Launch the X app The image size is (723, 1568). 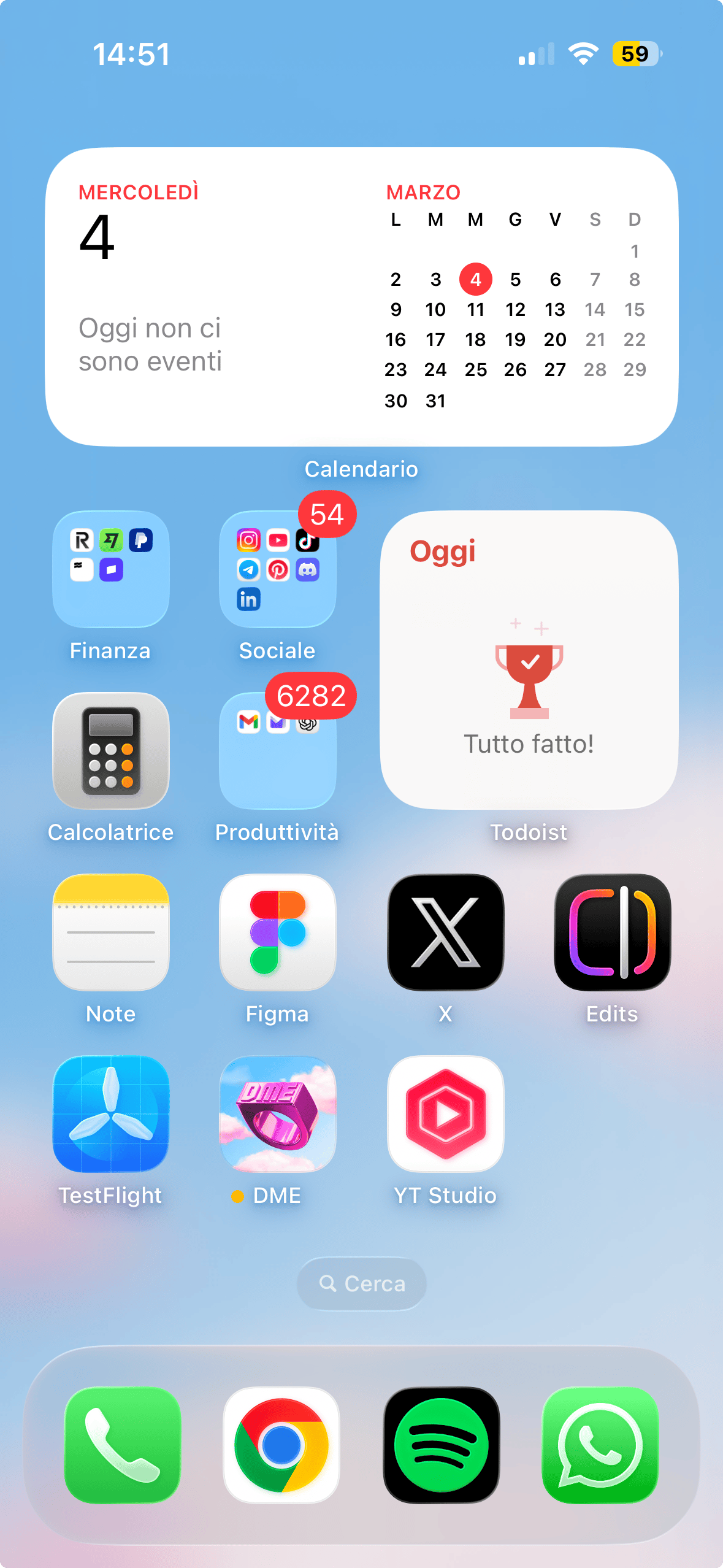pos(446,932)
